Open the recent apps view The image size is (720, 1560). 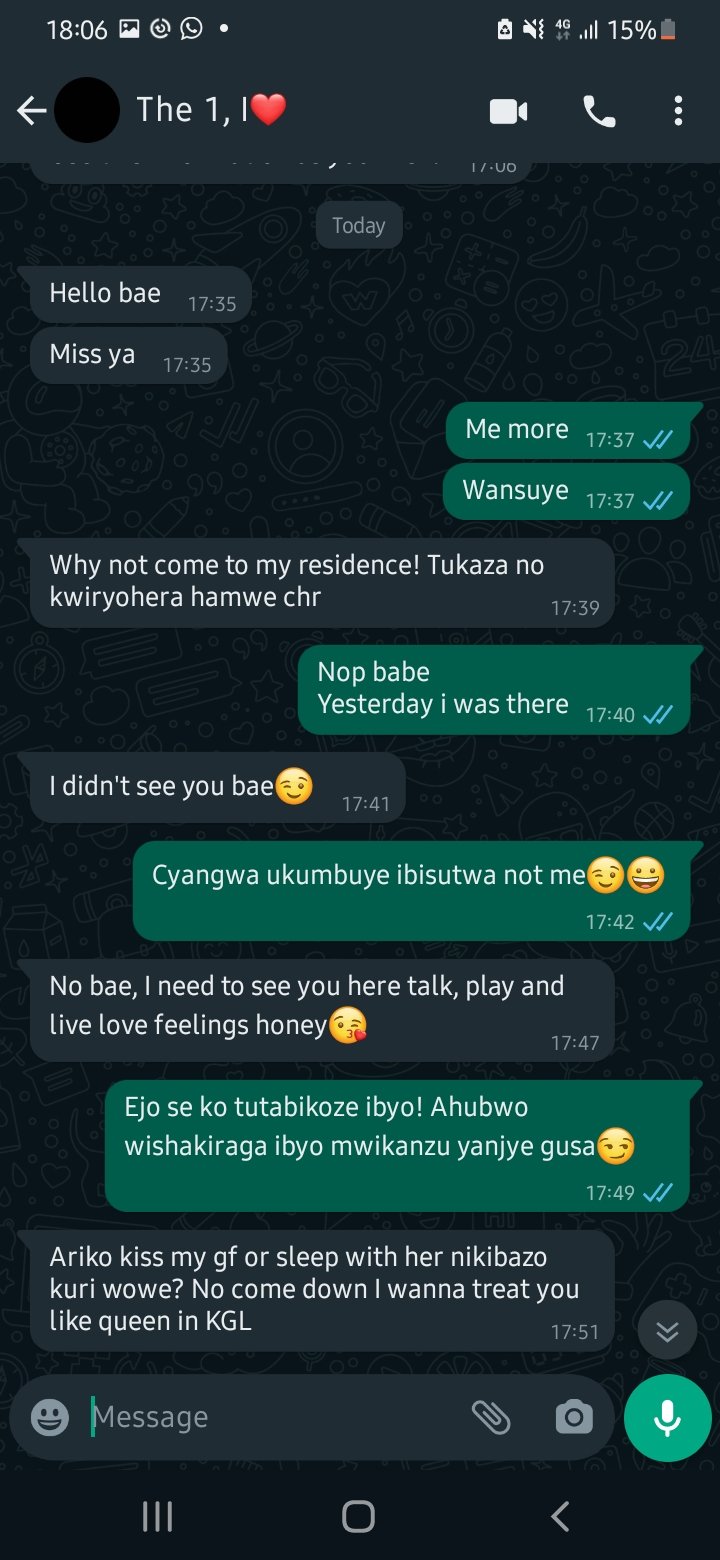[157, 1516]
